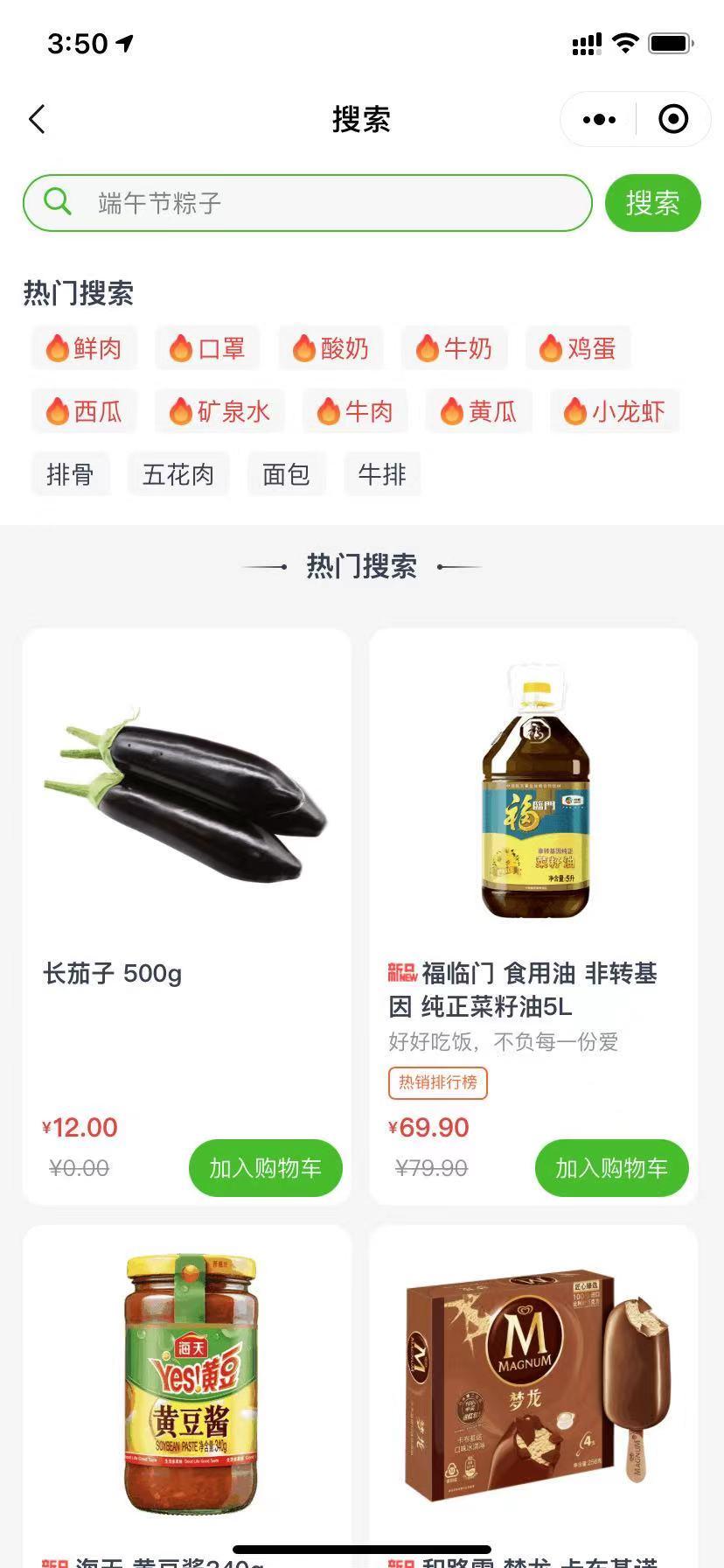The width and height of the screenshot is (724, 1568).
Task: Tap the 排骨 search tag
Action: (70, 474)
